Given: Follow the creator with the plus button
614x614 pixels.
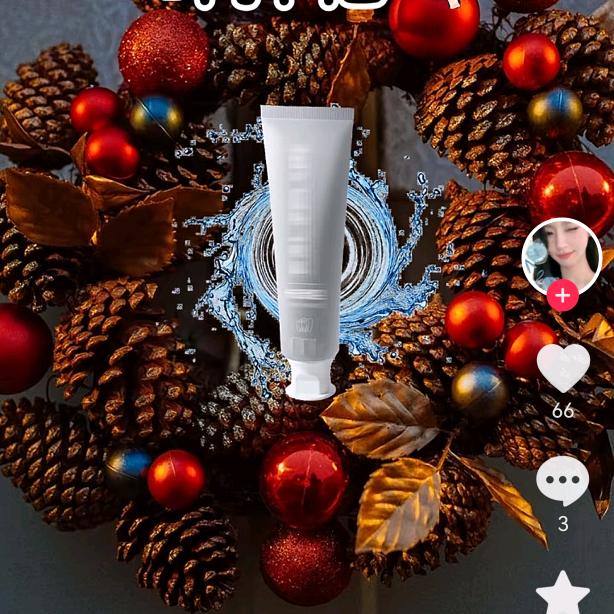Looking at the screenshot, I should tap(563, 295).
